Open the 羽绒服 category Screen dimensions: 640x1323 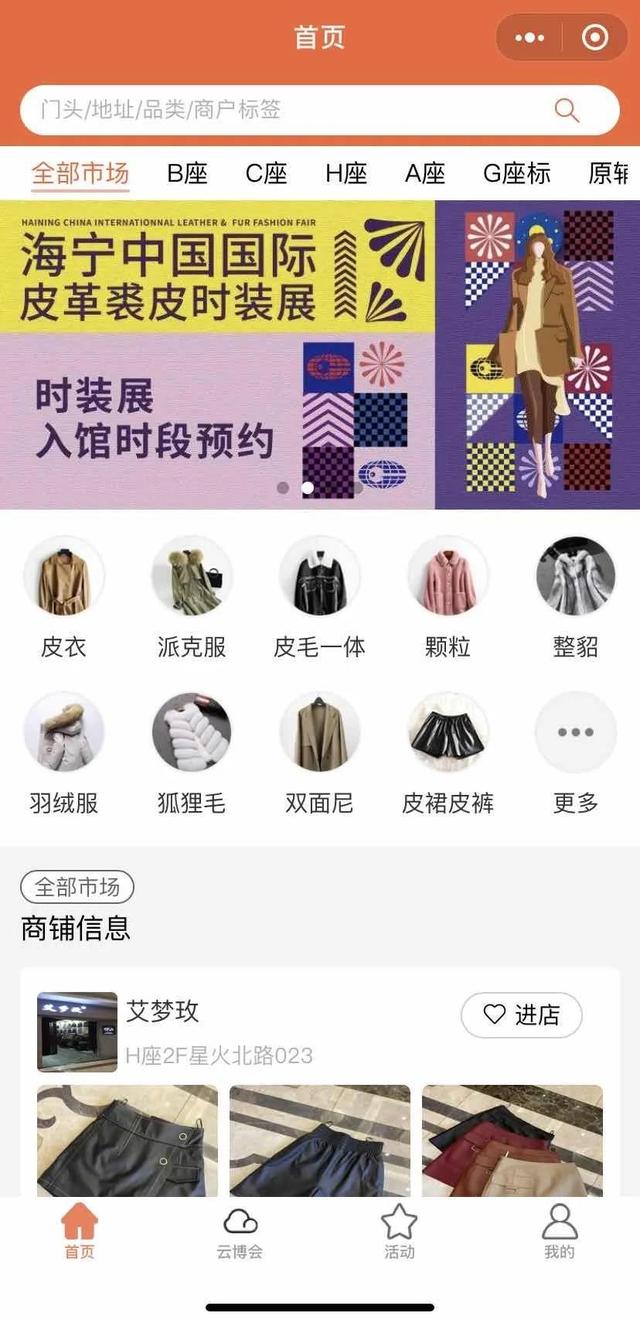tap(64, 754)
